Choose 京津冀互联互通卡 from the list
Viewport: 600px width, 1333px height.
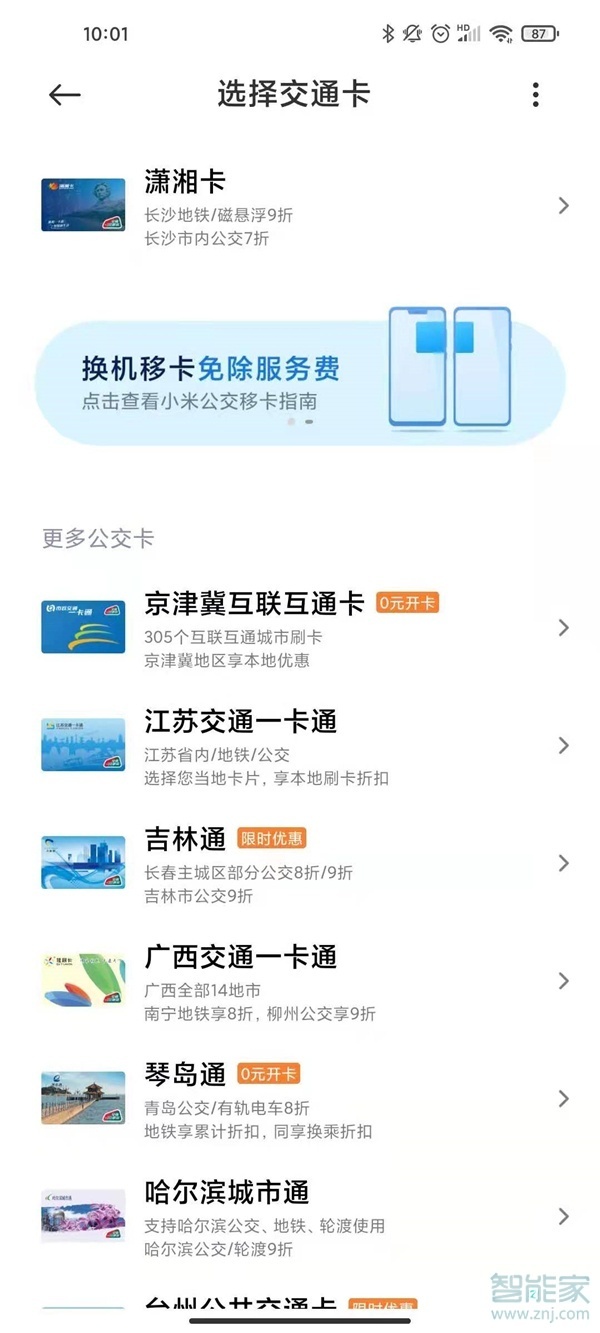[300, 628]
